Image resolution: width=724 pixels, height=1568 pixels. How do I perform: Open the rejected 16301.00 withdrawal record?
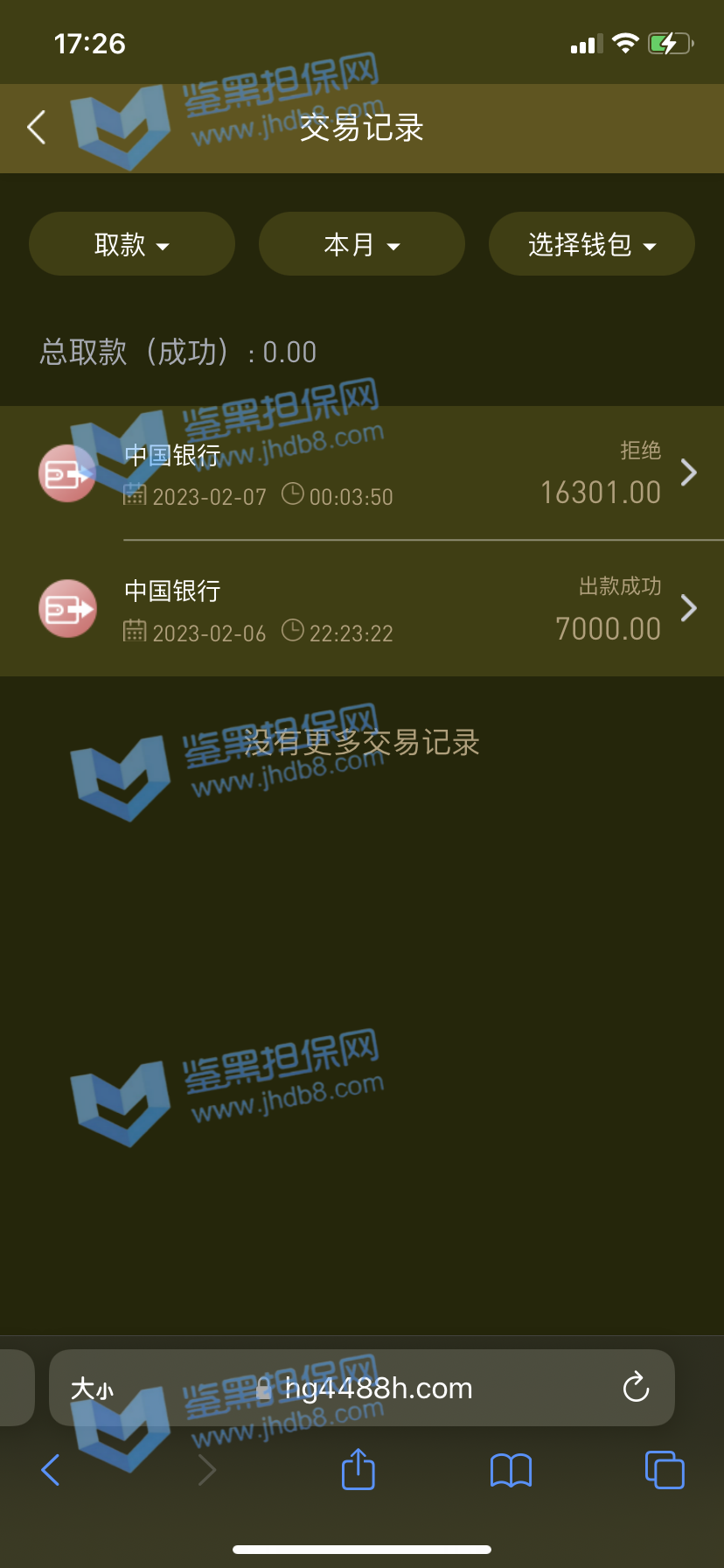362,473
